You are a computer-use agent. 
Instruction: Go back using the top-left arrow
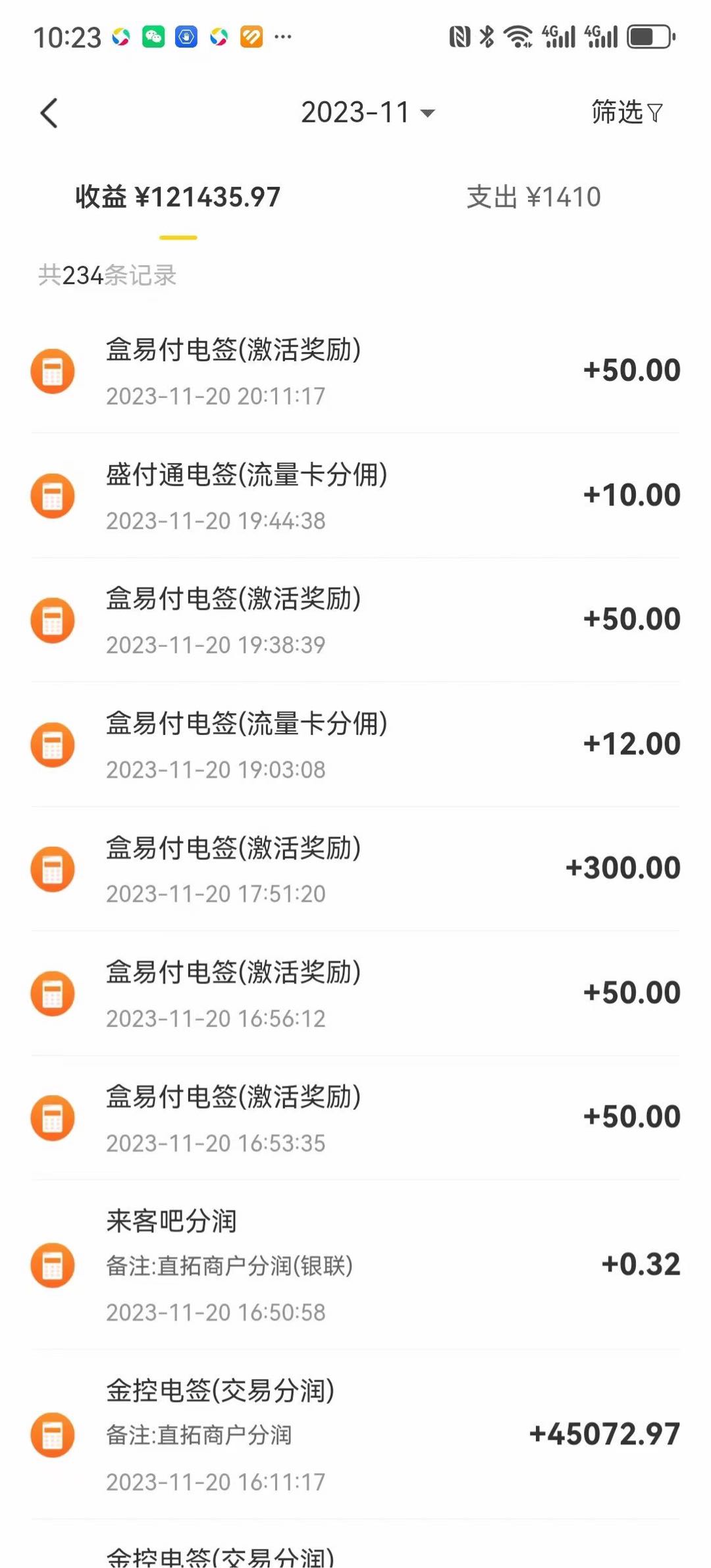tap(49, 113)
